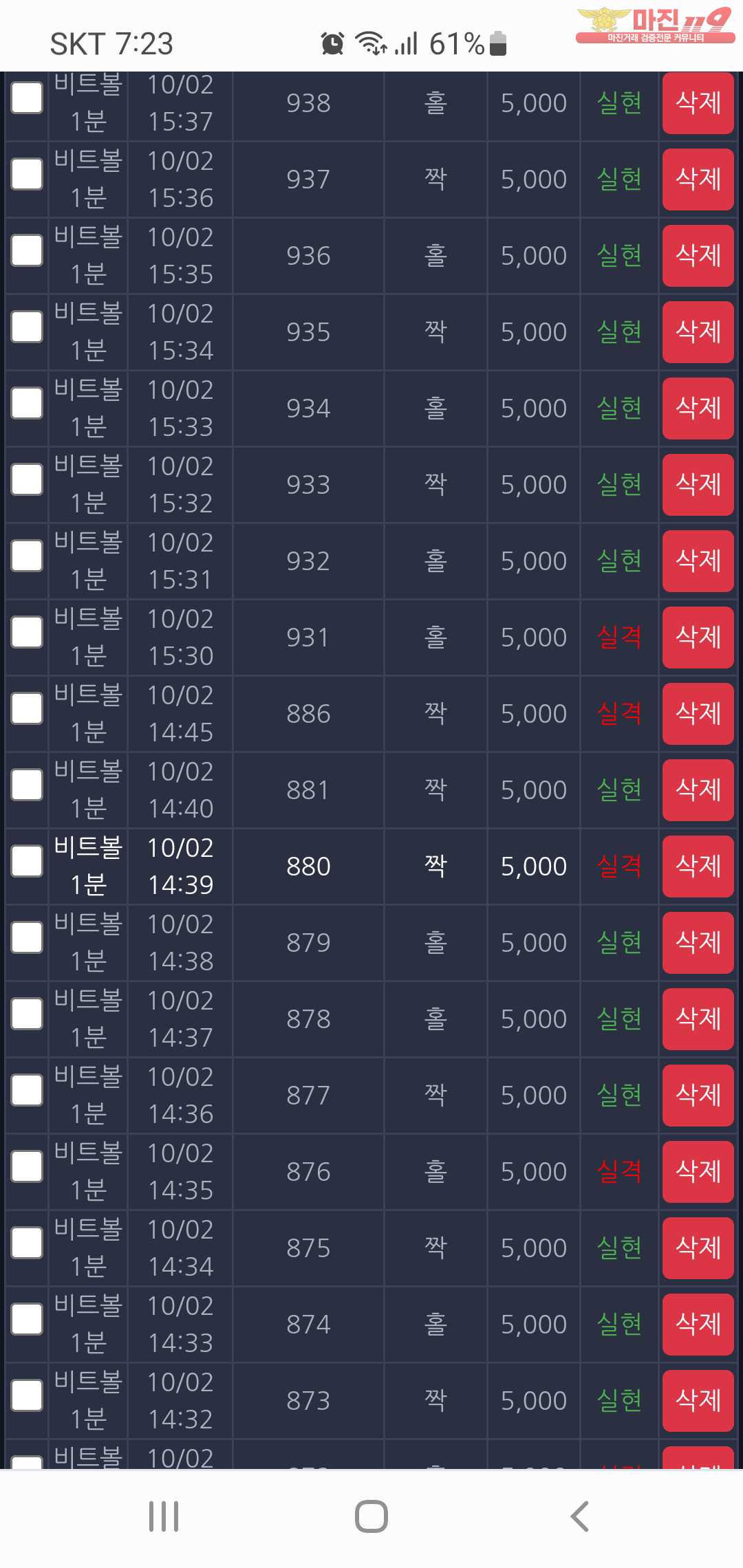Select the checkbox for round 937

coord(27,174)
